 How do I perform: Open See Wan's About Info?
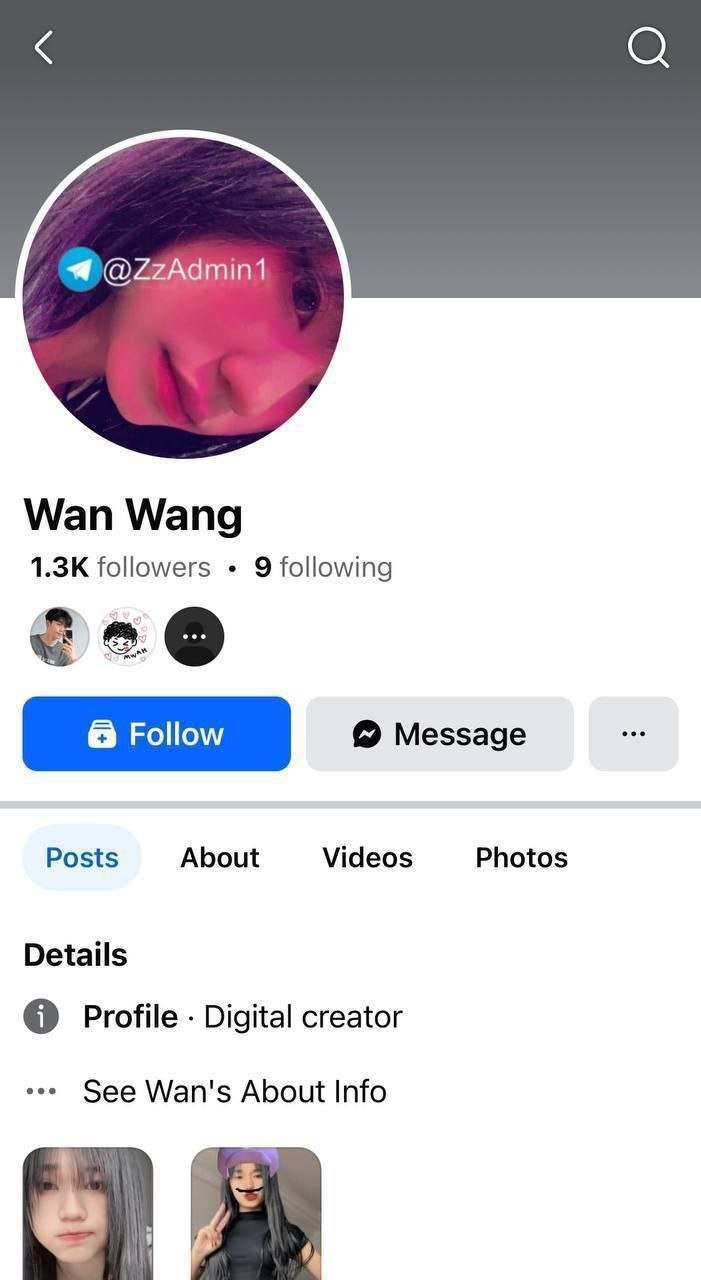[x=234, y=1091]
